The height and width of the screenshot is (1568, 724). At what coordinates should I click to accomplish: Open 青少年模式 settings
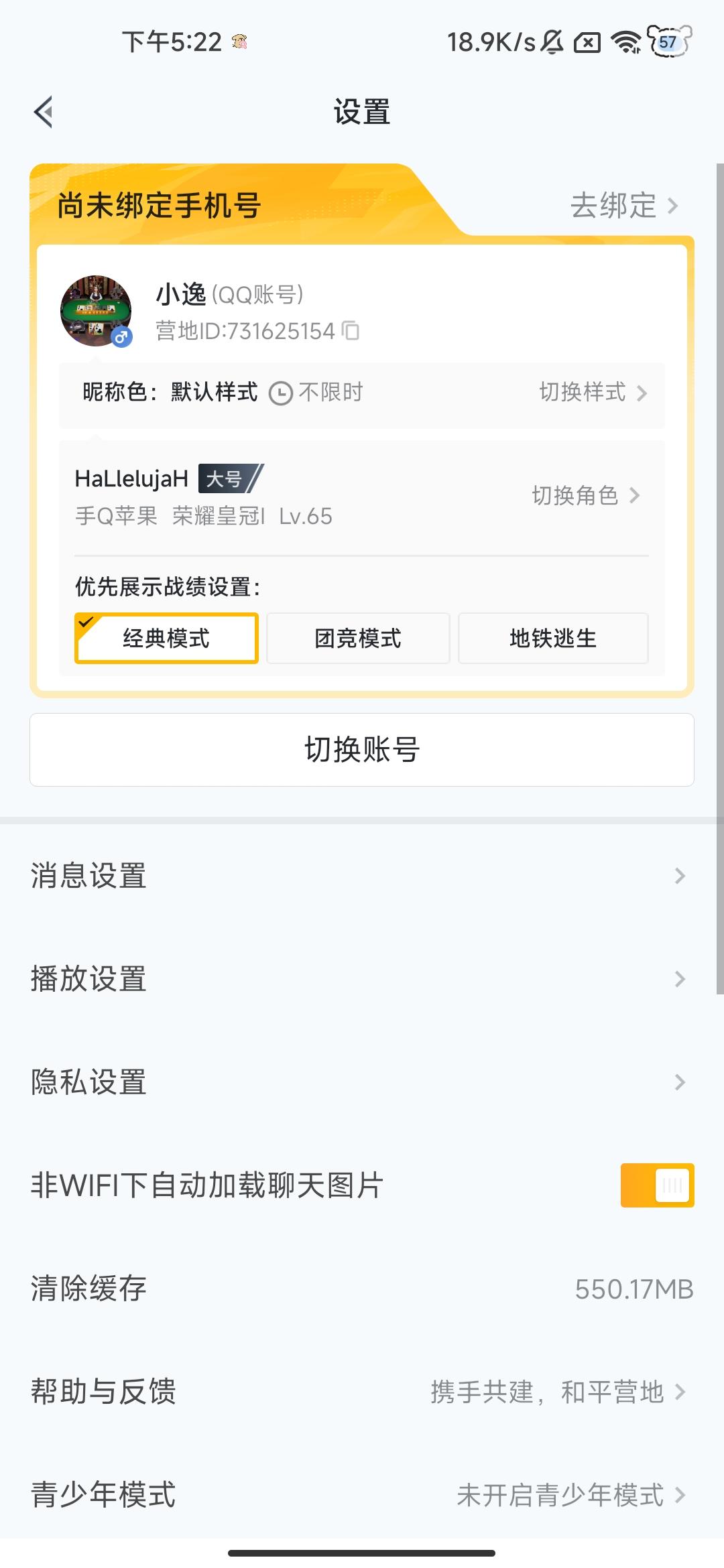click(362, 1496)
